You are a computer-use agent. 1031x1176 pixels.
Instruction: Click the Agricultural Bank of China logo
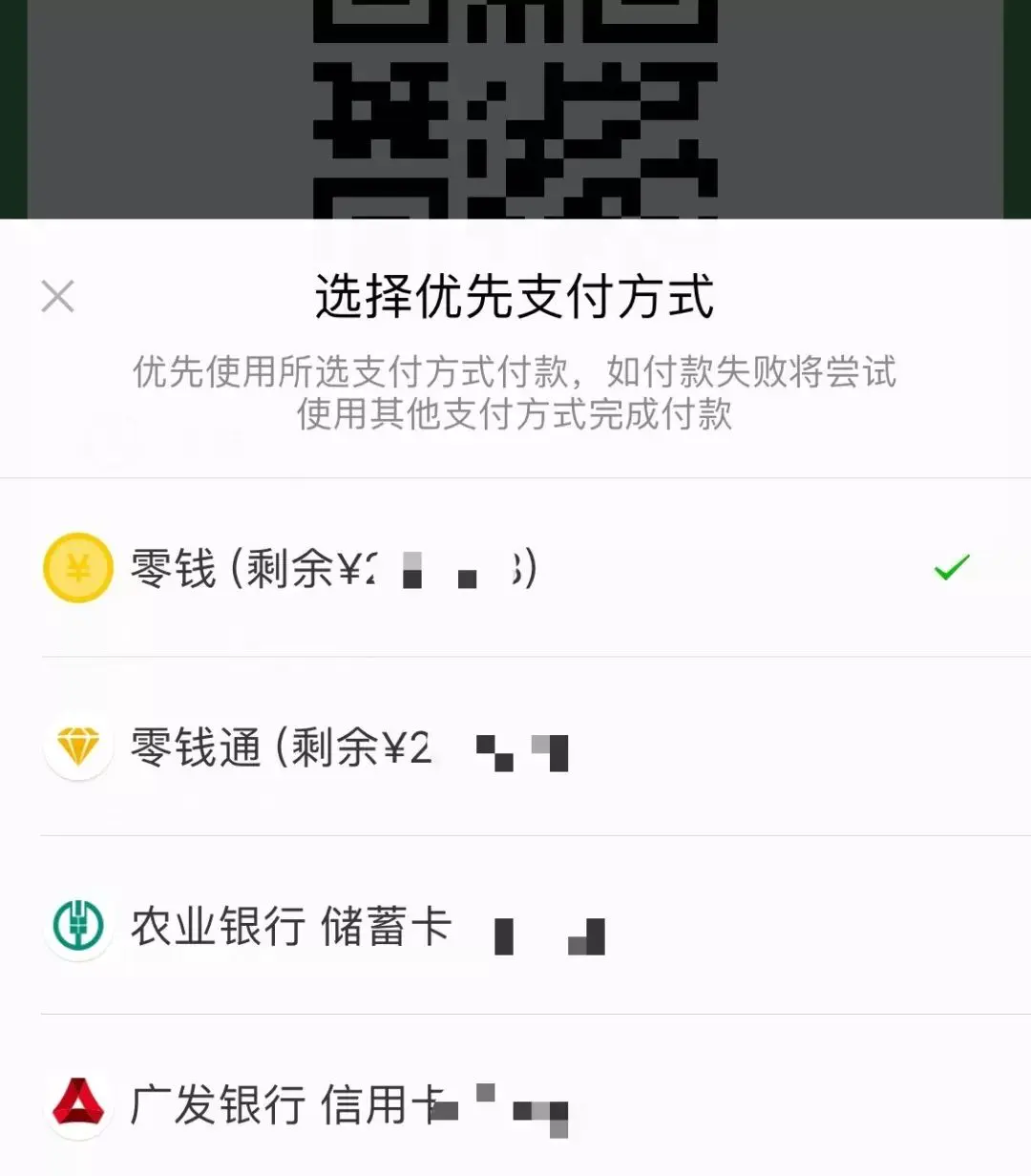pos(79,926)
